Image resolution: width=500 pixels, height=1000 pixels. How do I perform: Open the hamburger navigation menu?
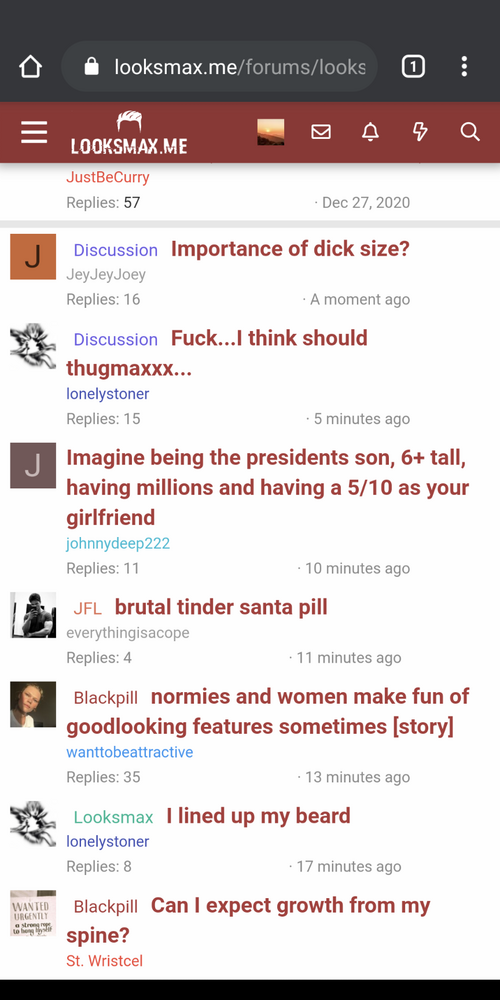tap(34, 132)
